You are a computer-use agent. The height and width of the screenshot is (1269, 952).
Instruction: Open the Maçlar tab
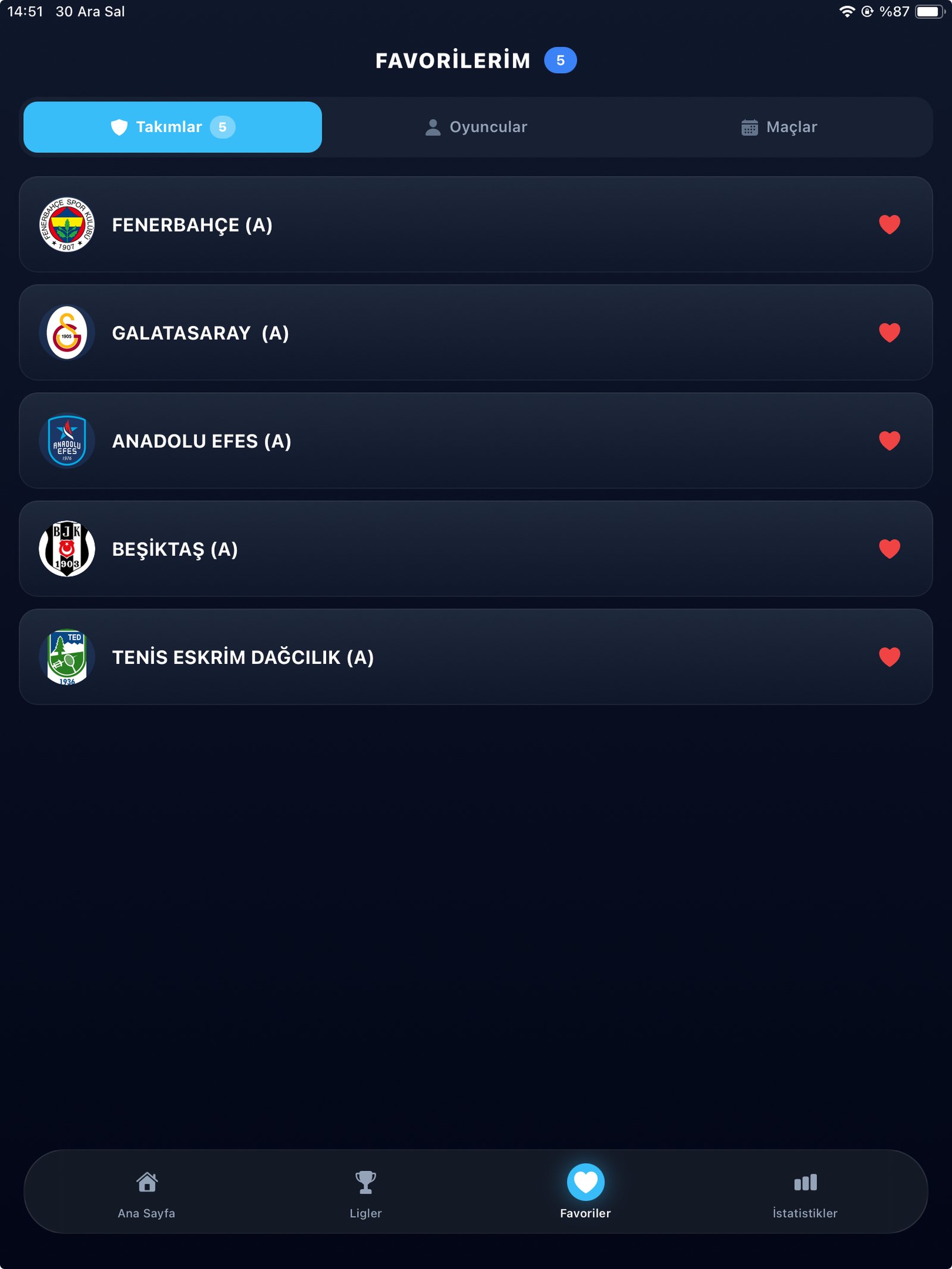[x=779, y=126]
